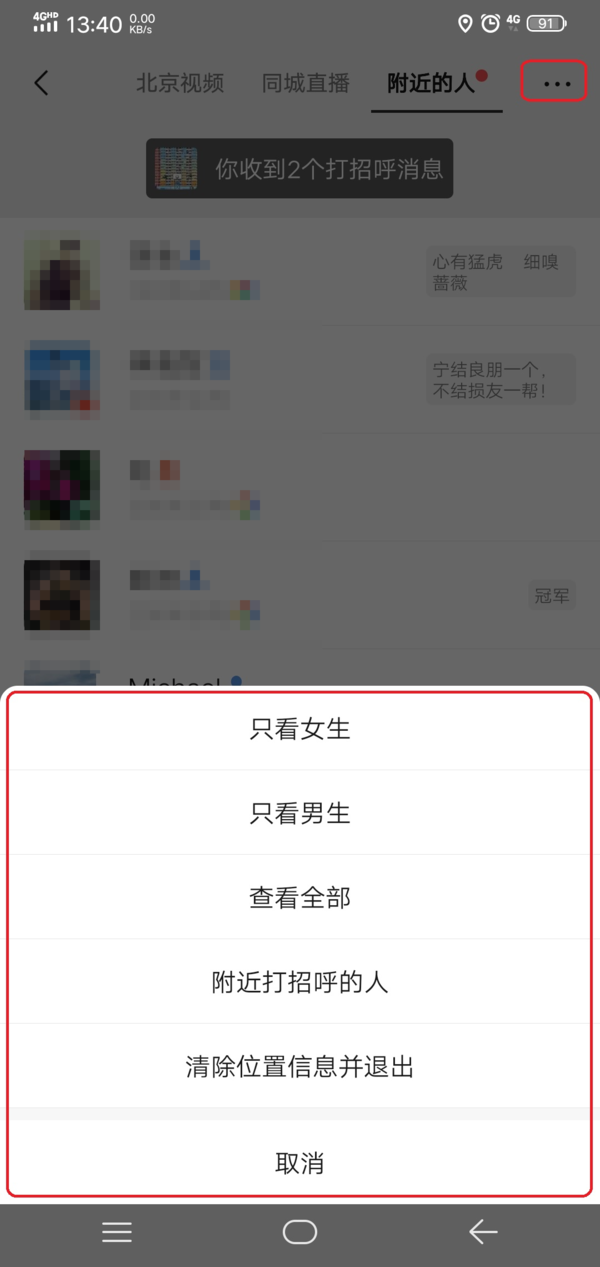Open 附近打招呼的人 list

[x=300, y=982]
